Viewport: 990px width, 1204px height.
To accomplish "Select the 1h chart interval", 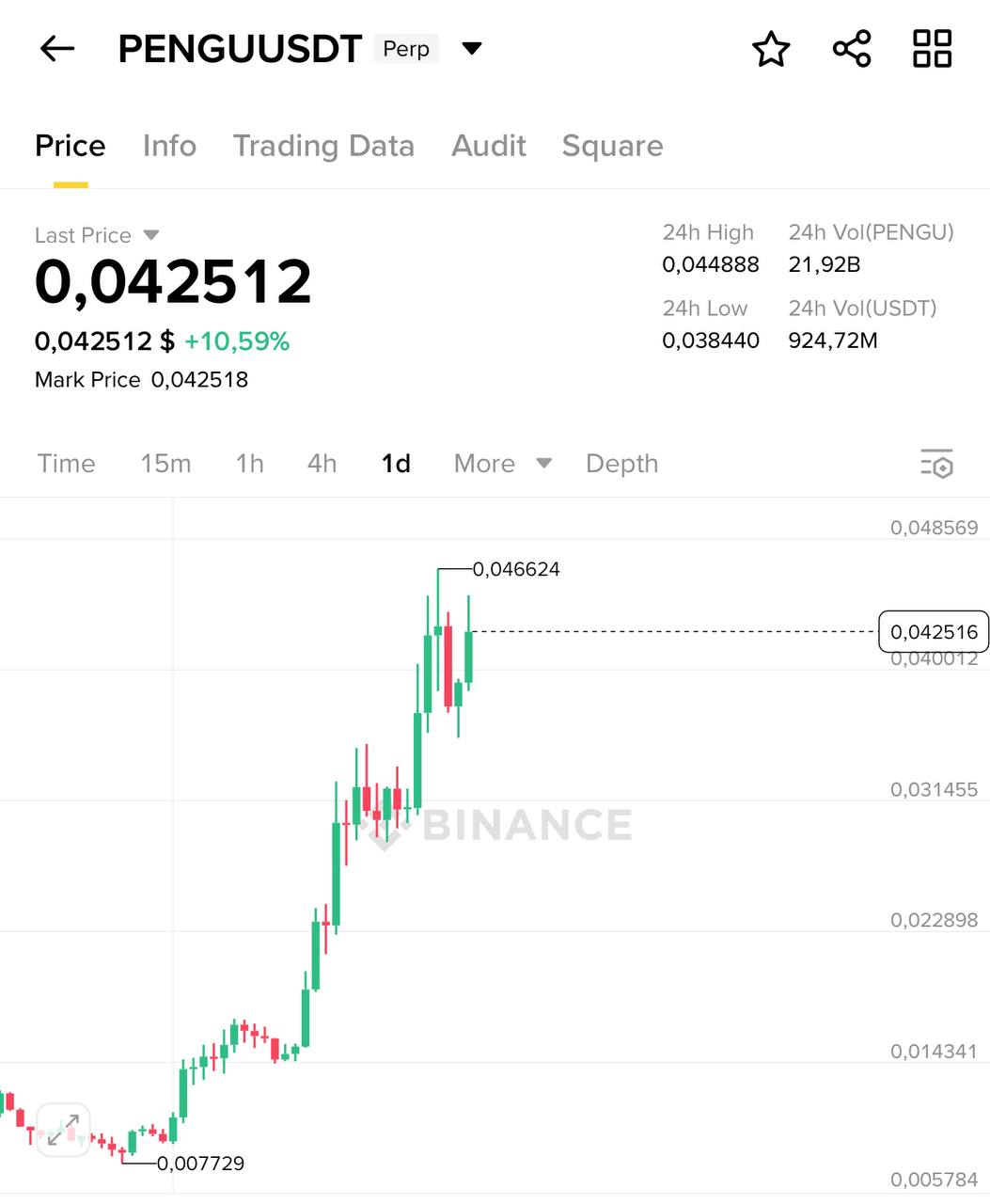I will click(249, 464).
